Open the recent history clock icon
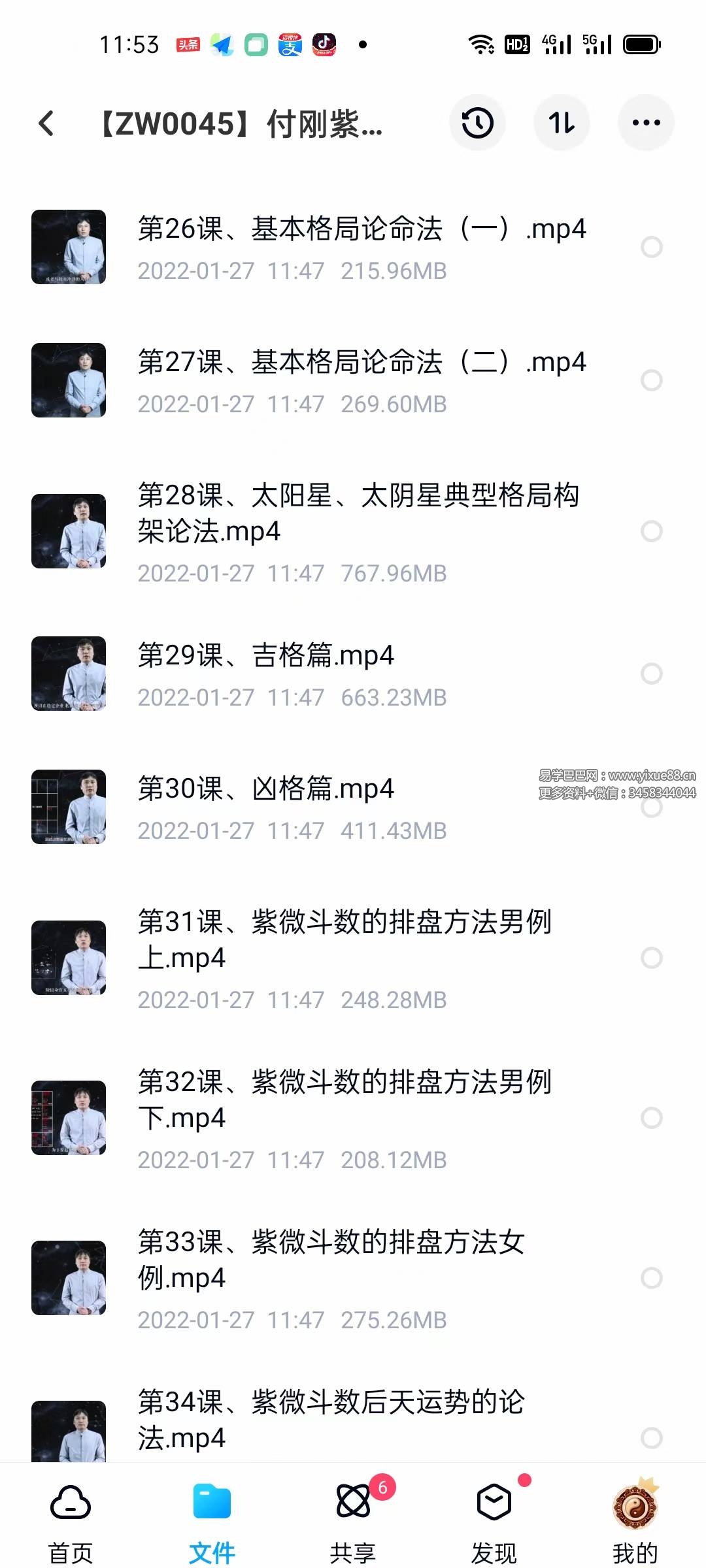Image resolution: width=706 pixels, height=1568 pixels. point(477,123)
